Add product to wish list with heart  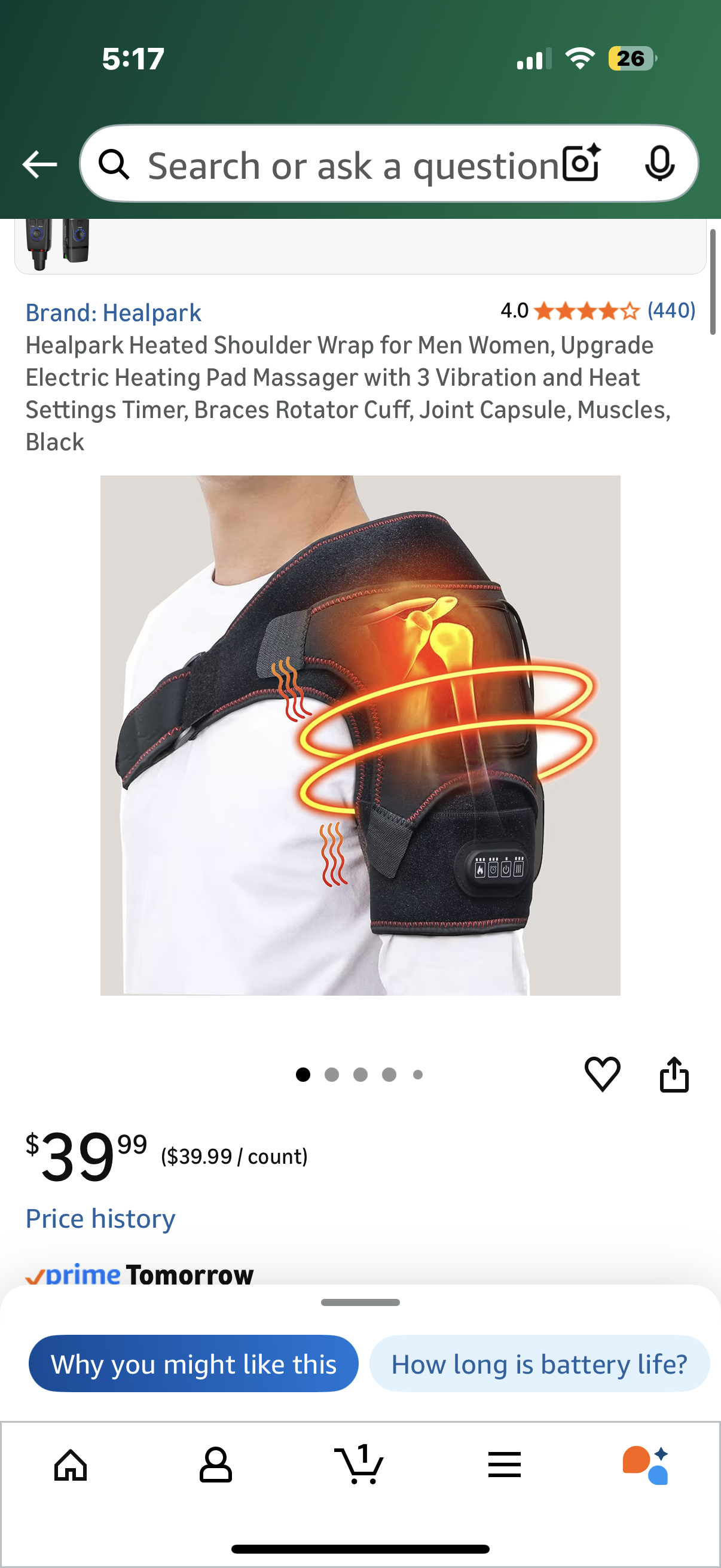click(x=603, y=1074)
